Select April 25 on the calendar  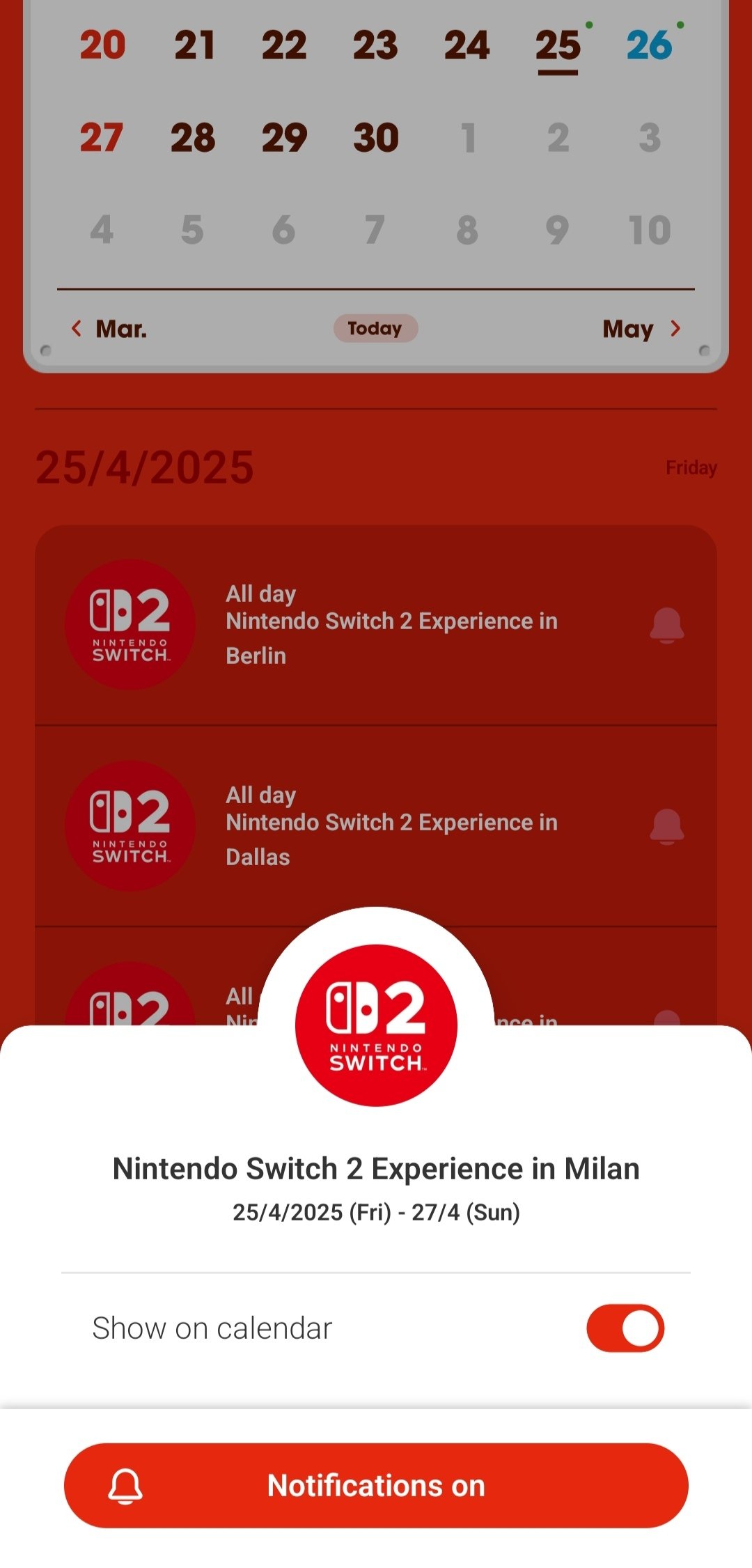coord(558,46)
